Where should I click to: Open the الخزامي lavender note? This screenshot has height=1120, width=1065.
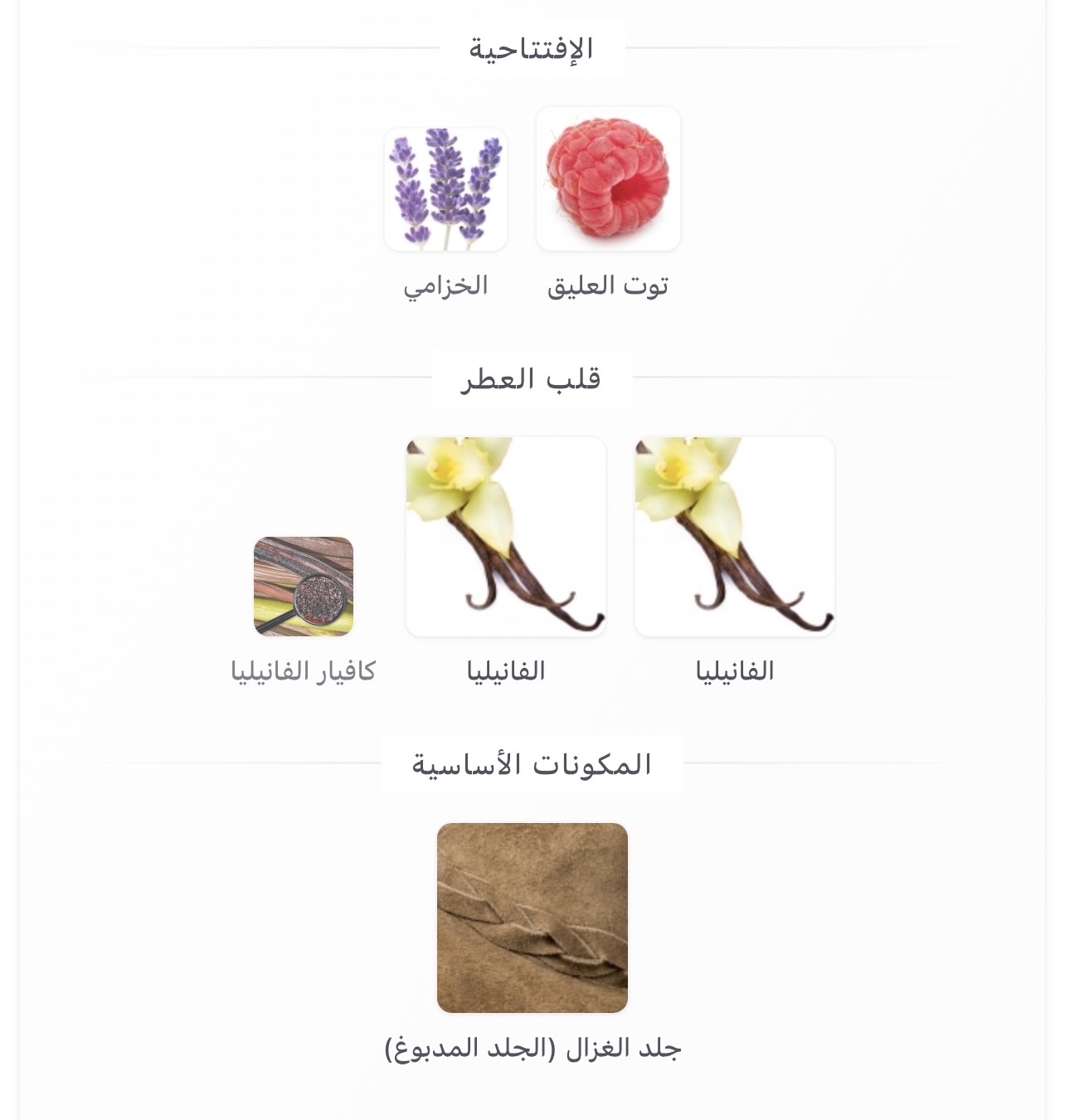[445, 190]
